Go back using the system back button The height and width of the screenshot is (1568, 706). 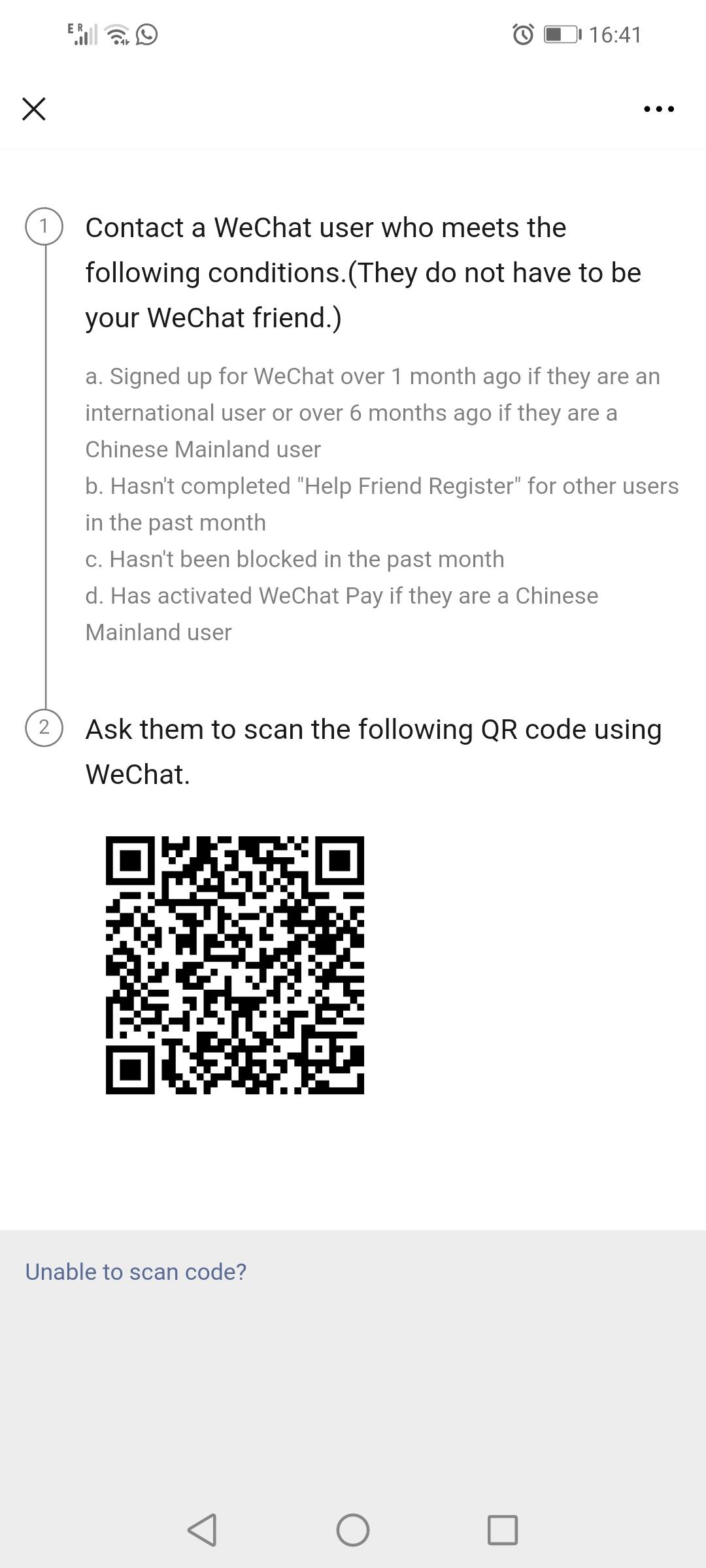[x=202, y=1530]
